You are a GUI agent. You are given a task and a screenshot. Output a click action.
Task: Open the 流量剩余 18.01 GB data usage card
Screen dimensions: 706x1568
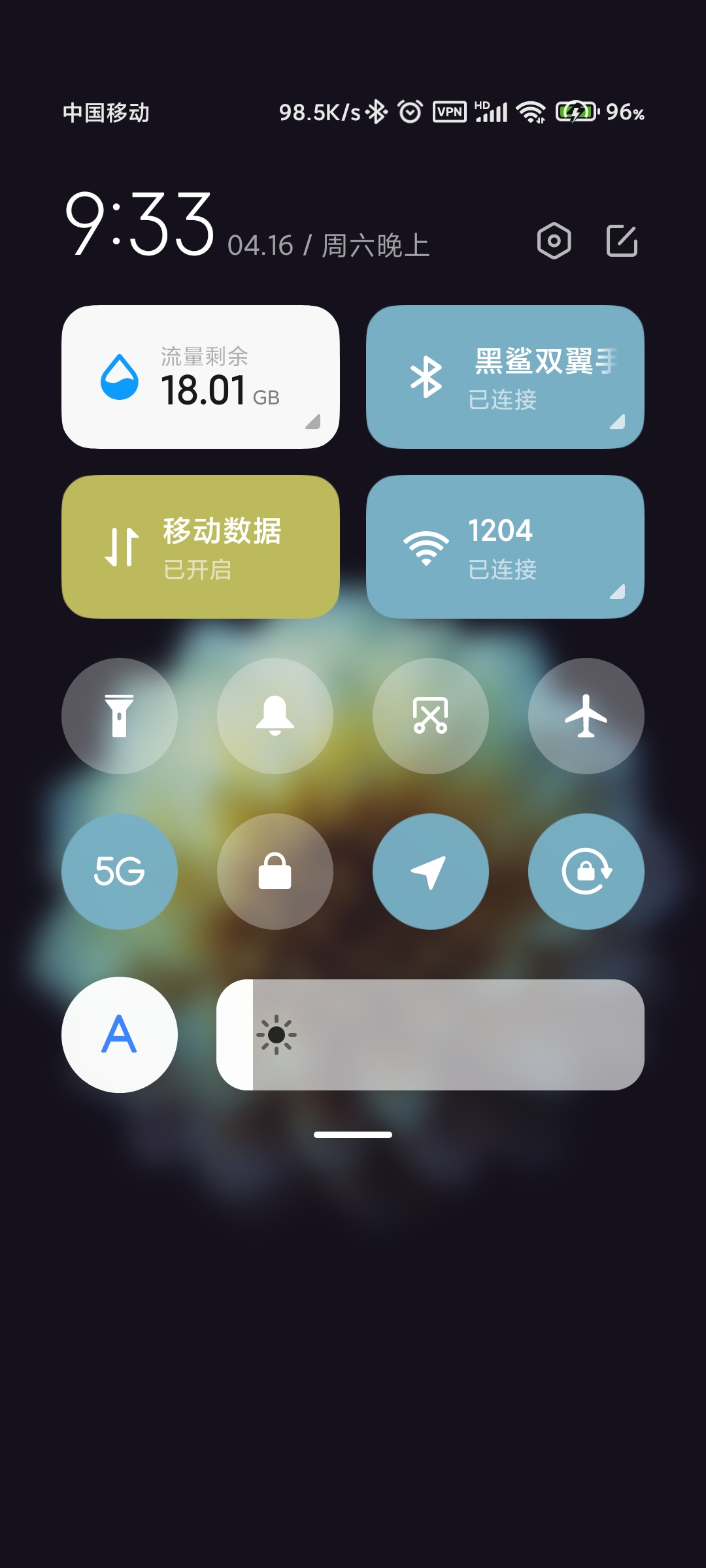[x=201, y=377]
